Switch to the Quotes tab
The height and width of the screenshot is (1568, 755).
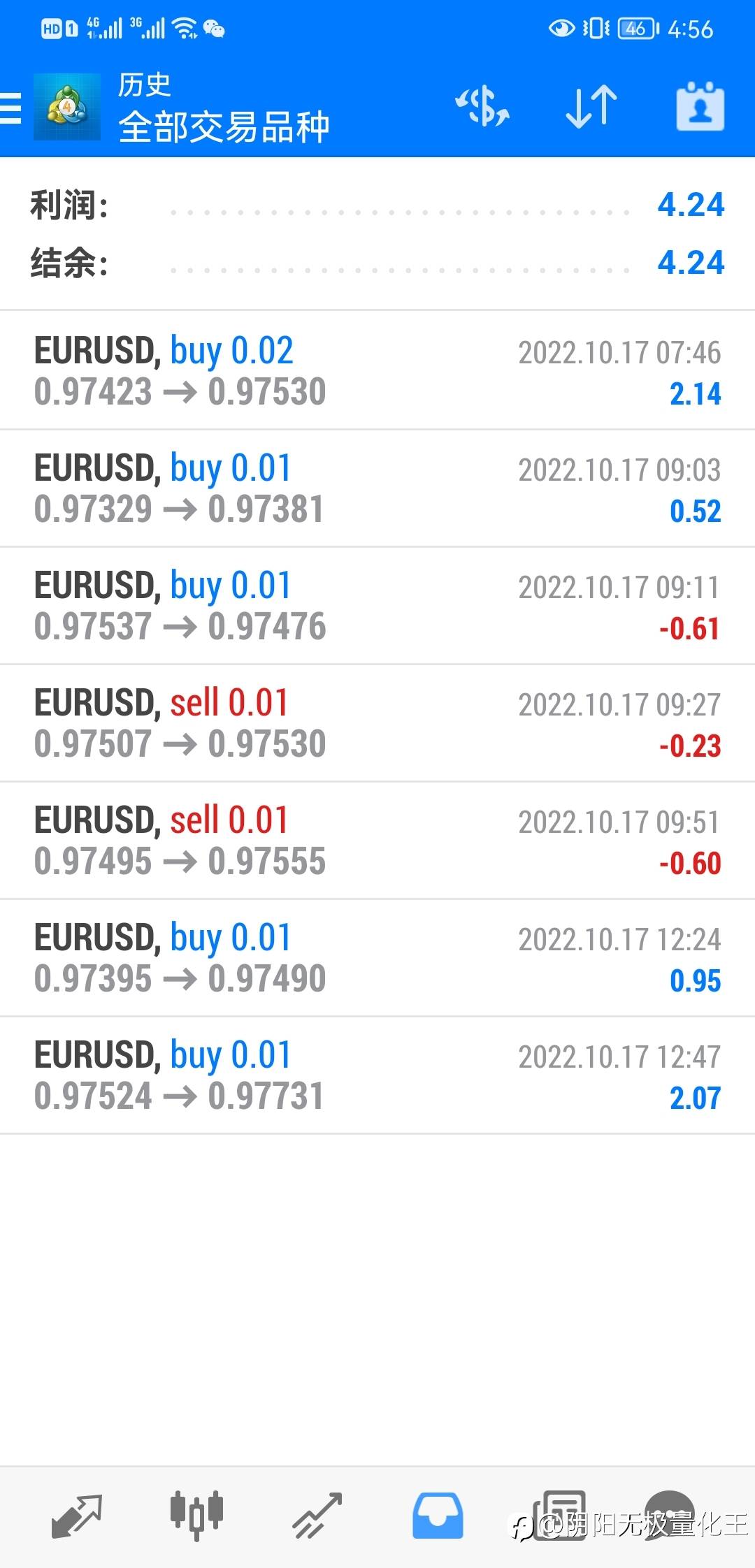pos(77,1516)
